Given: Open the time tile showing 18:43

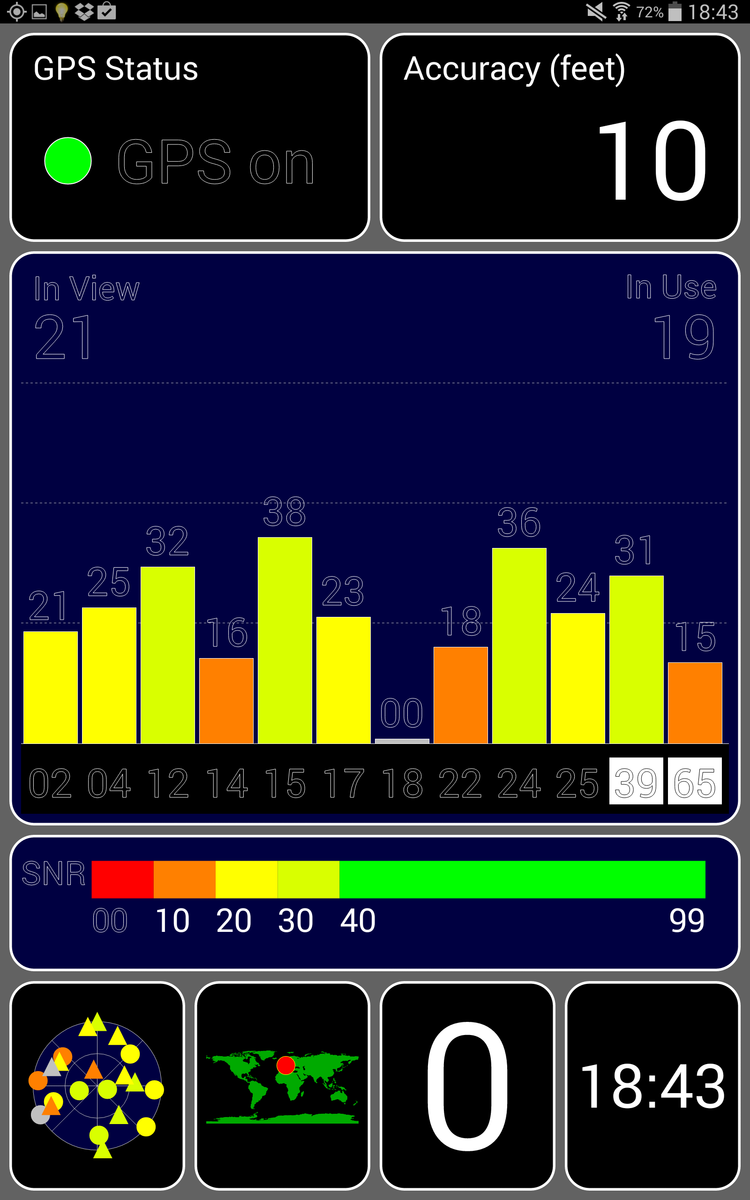Looking at the screenshot, I should click(652, 1085).
